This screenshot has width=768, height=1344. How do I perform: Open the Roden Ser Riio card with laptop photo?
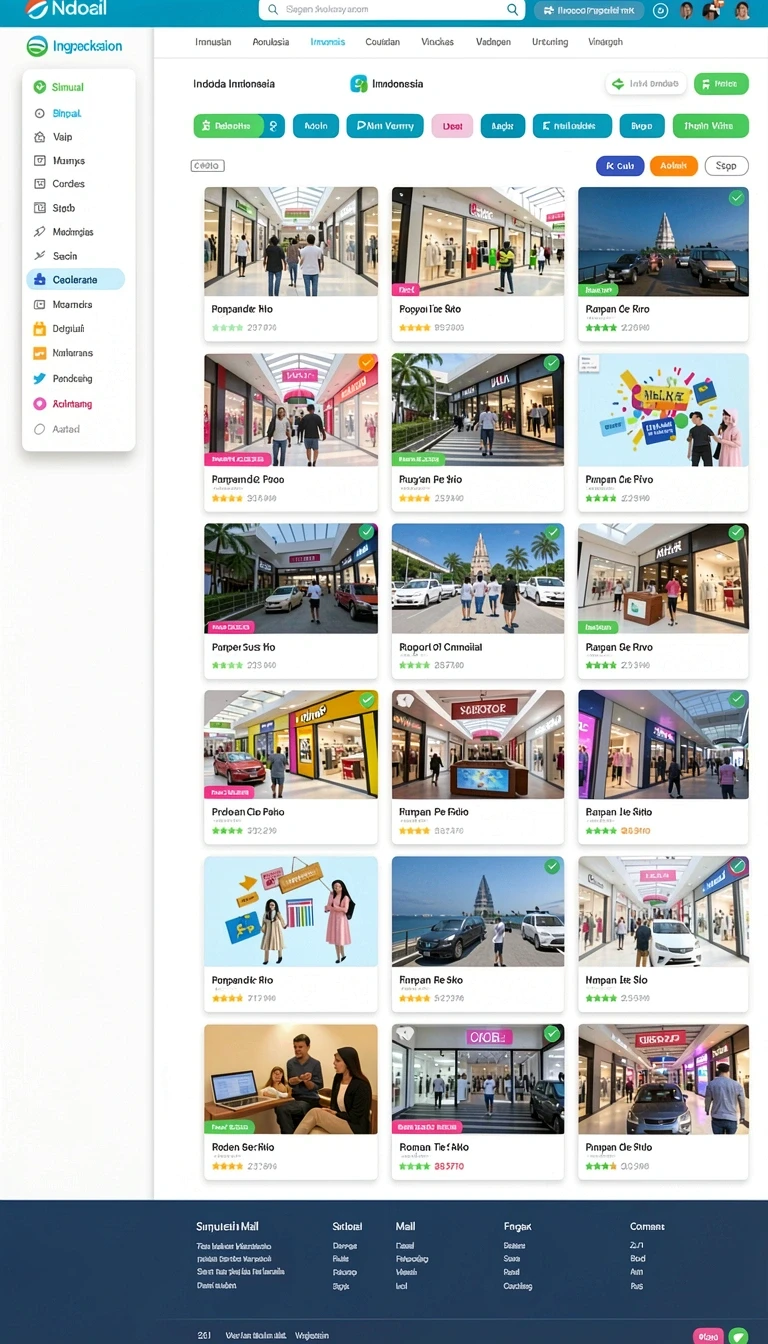coord(291,1102)
